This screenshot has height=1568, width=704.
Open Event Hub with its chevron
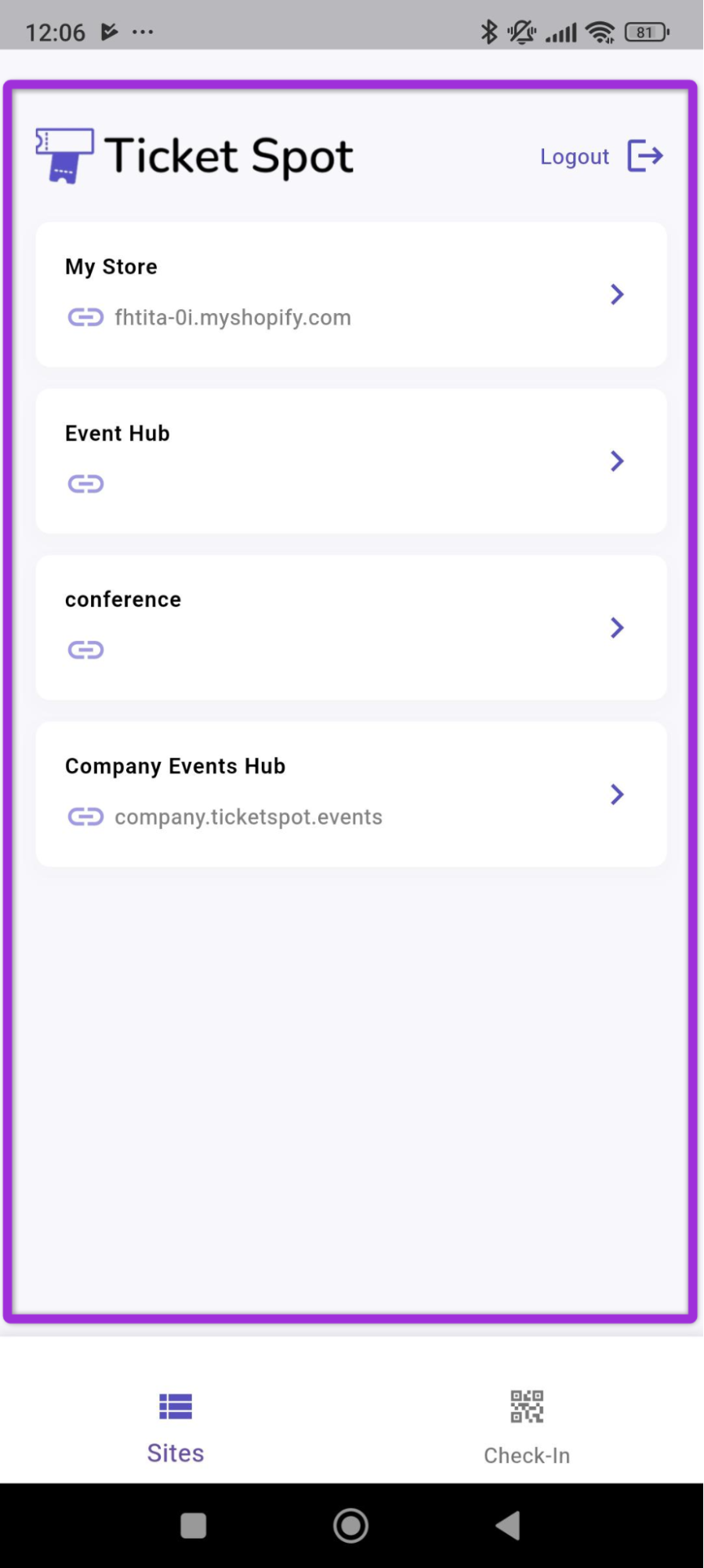(618, 461)
